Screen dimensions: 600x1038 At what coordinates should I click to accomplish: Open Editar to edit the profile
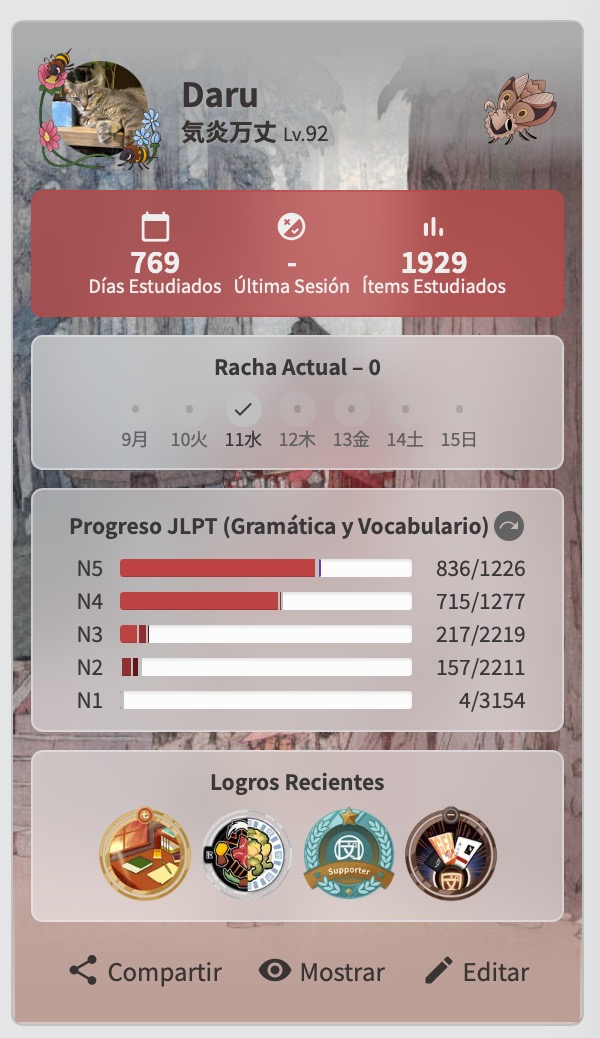[x=476, y=971]
